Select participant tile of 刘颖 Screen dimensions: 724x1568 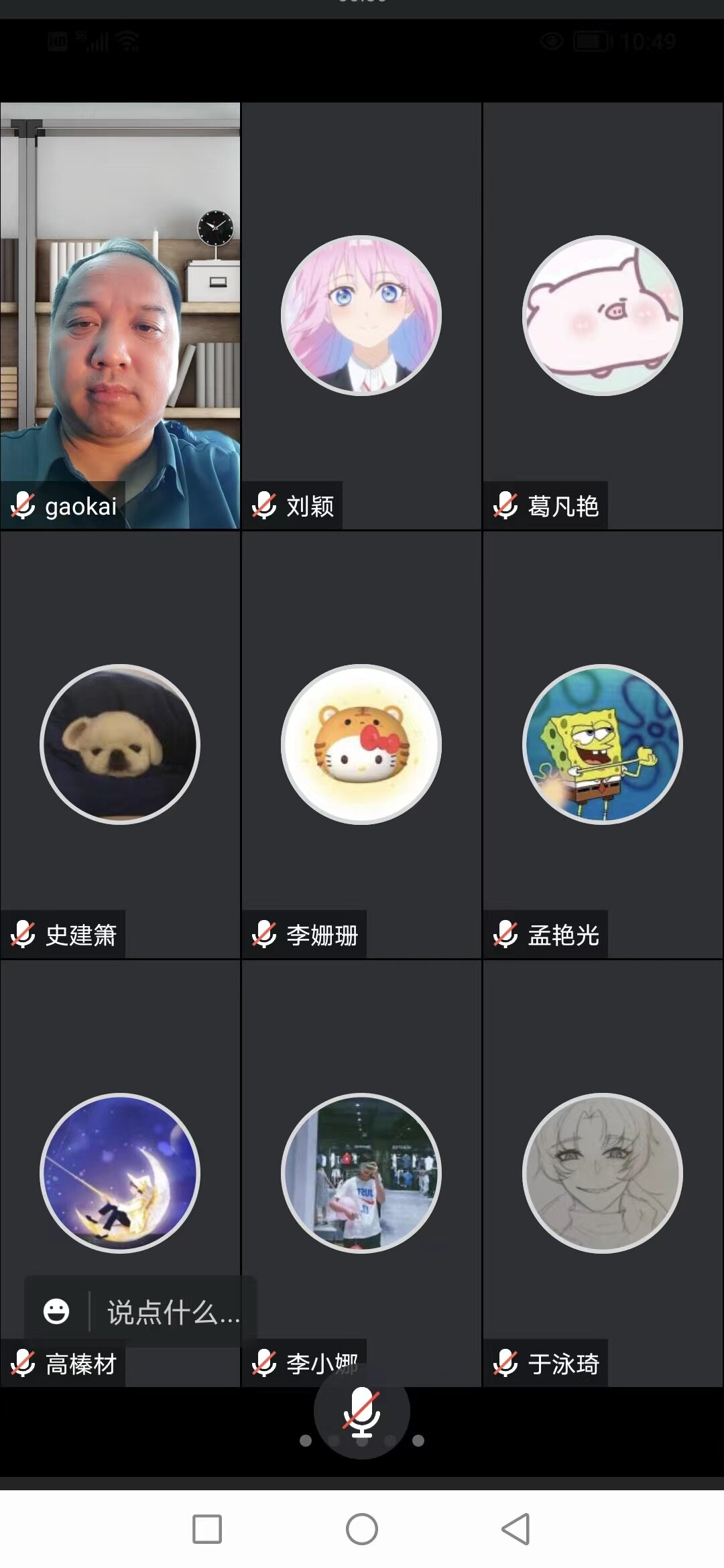click(x=361, y=315)
